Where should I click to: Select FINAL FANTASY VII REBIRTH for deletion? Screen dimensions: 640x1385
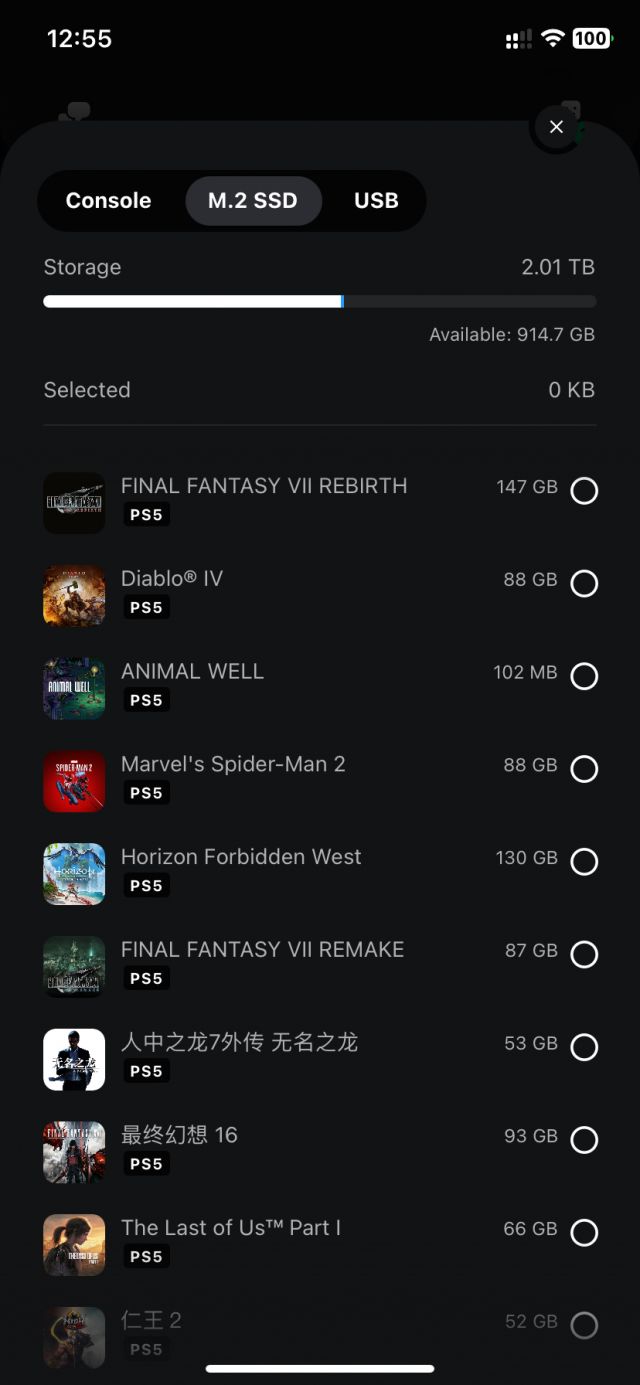[584, 491]
